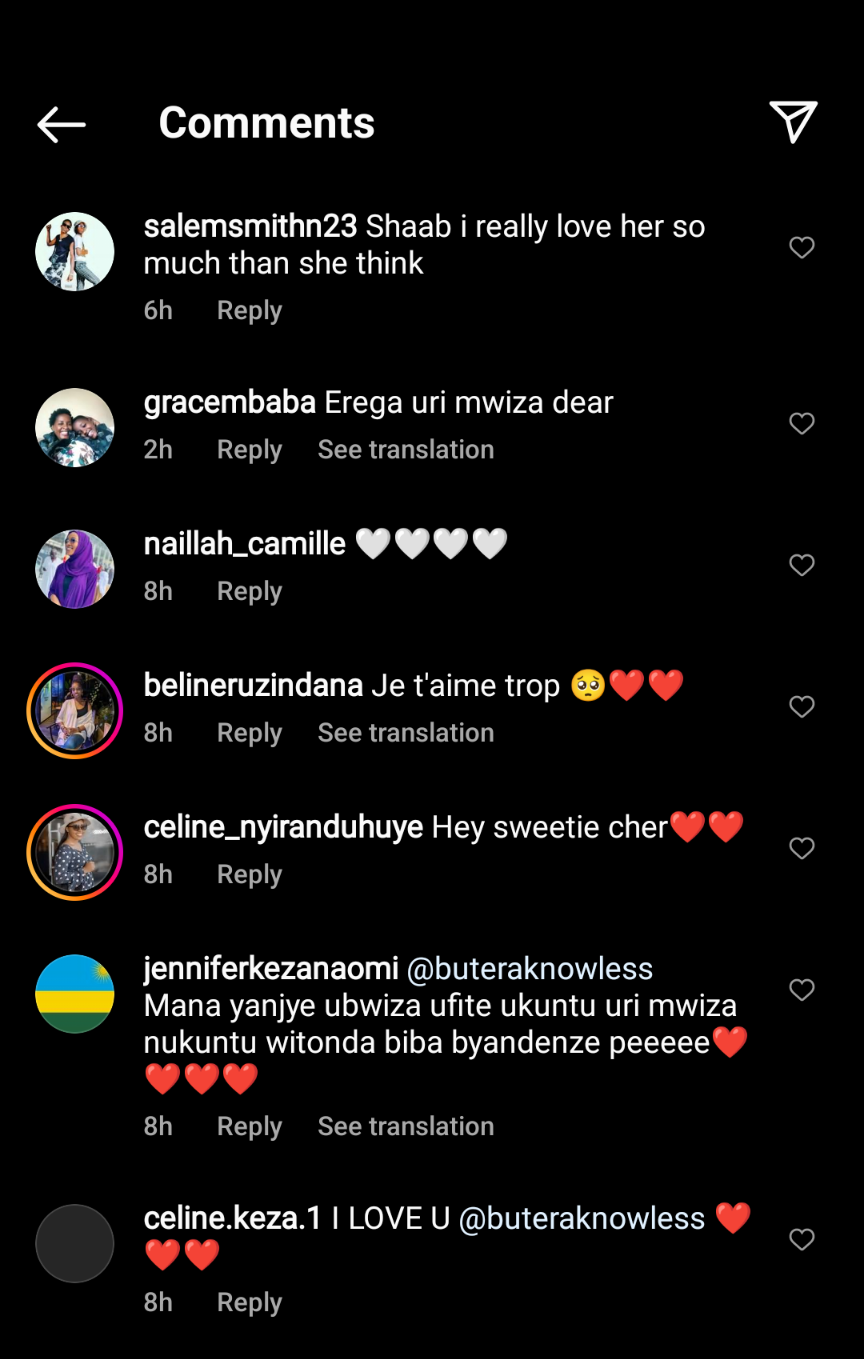Image resolution: width=864 pixels, height=1359 pixels.
Task: Like gracembaba's comment
Action: point(802,423)
